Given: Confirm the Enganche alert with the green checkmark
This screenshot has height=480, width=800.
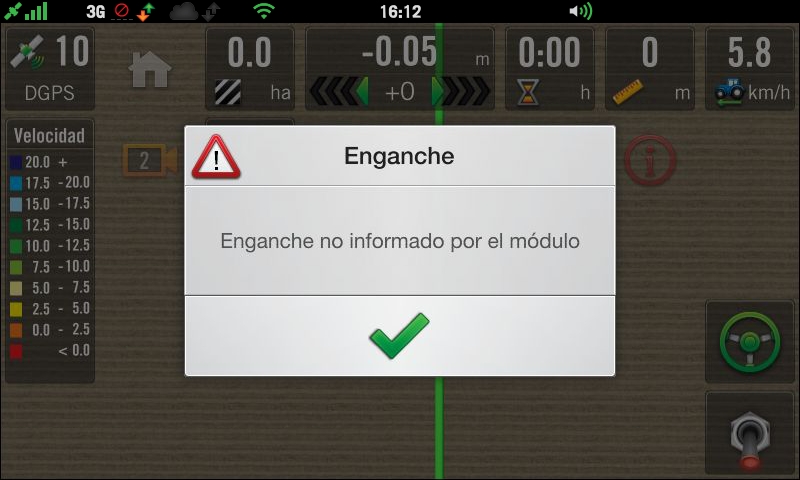Looking at the screenshot, I should tap(399, 336).
